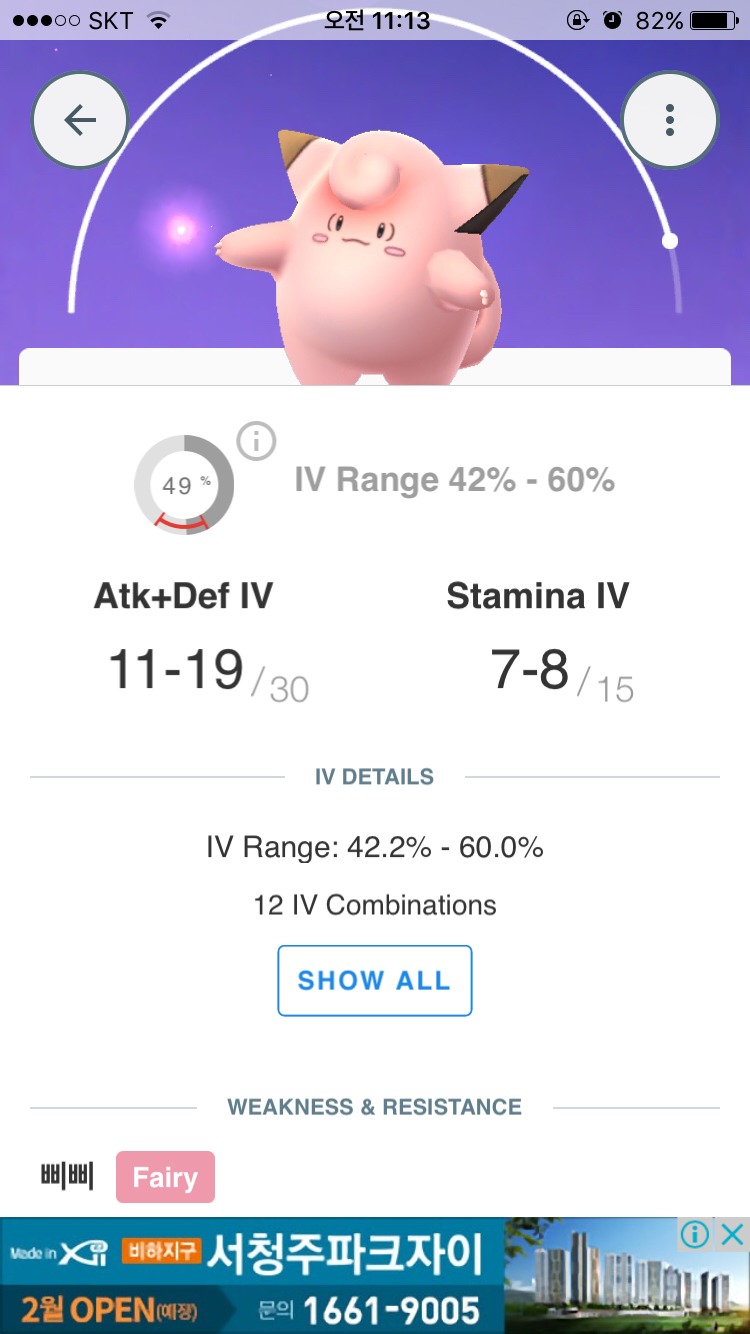Show all IV combinations
Viewport: 750px width, 1334px height.
tap(374, 980)
